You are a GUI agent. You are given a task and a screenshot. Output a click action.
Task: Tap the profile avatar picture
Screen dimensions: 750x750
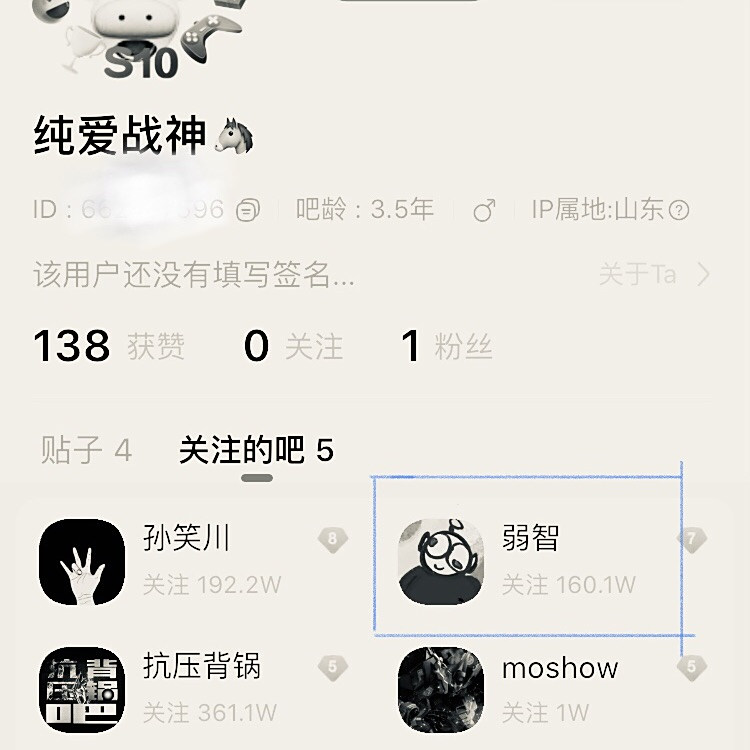coord(139,38)
